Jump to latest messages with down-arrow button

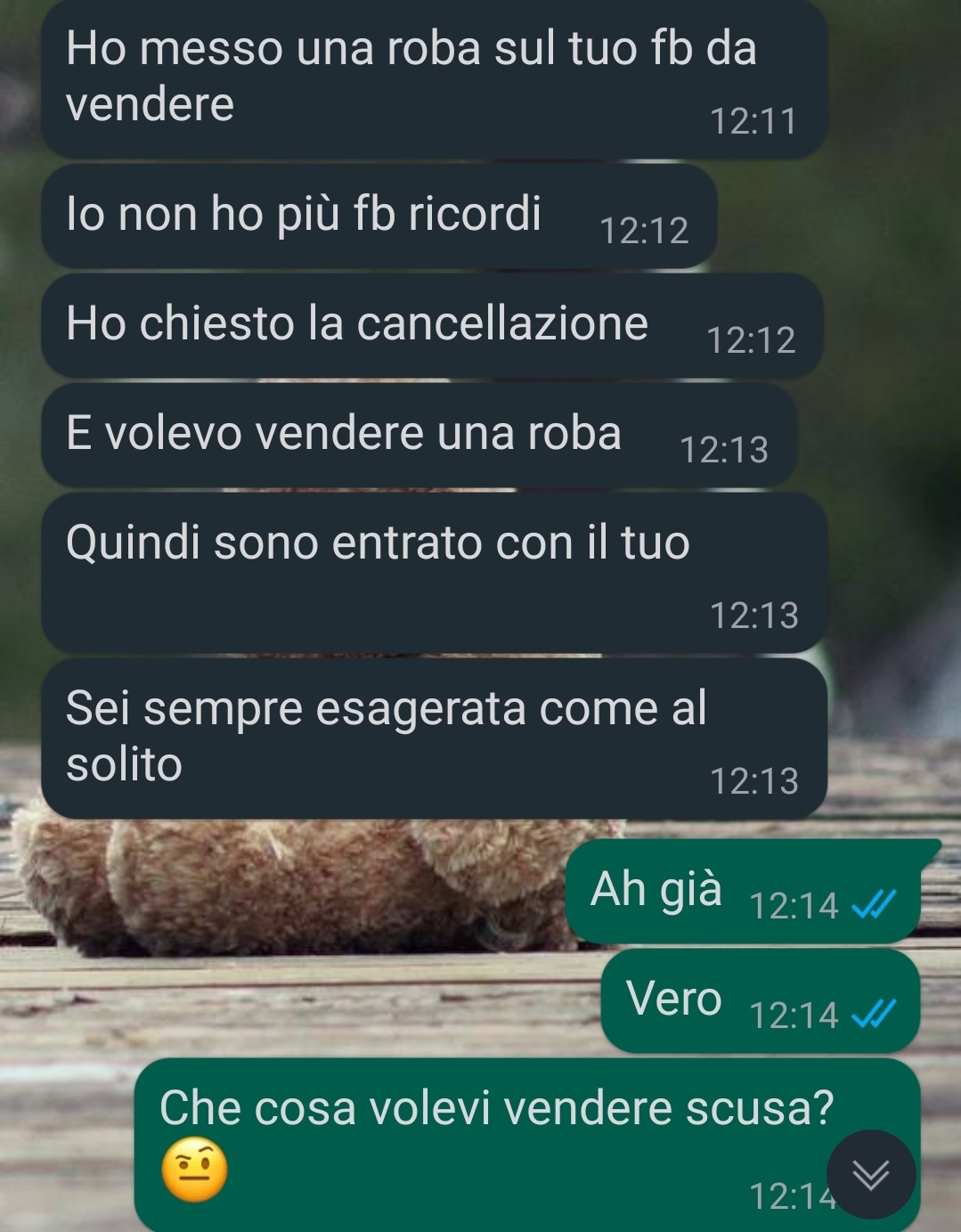click(x=870, y=1175)
